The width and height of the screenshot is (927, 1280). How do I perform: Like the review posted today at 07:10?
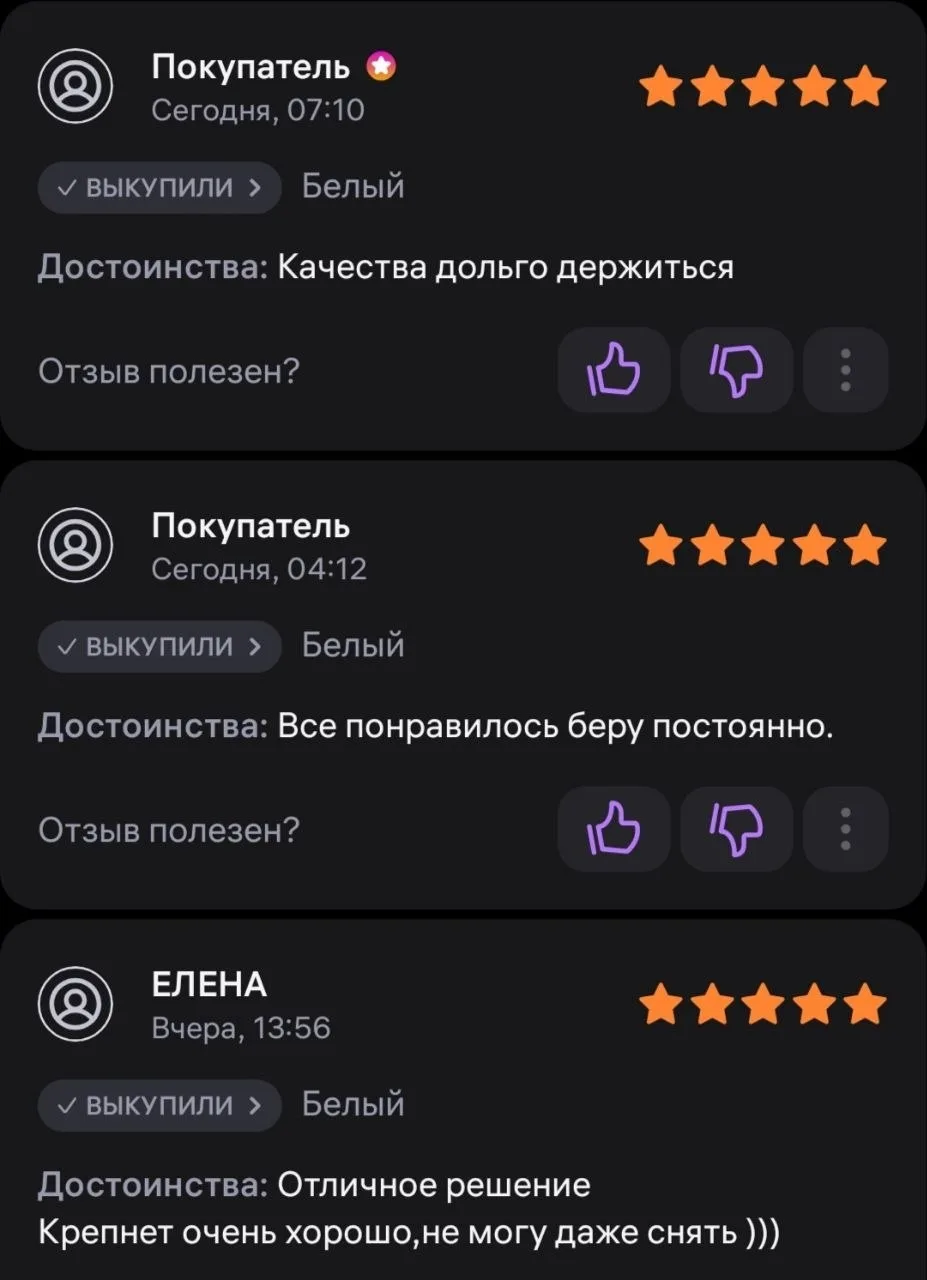[x=613, y=371]
